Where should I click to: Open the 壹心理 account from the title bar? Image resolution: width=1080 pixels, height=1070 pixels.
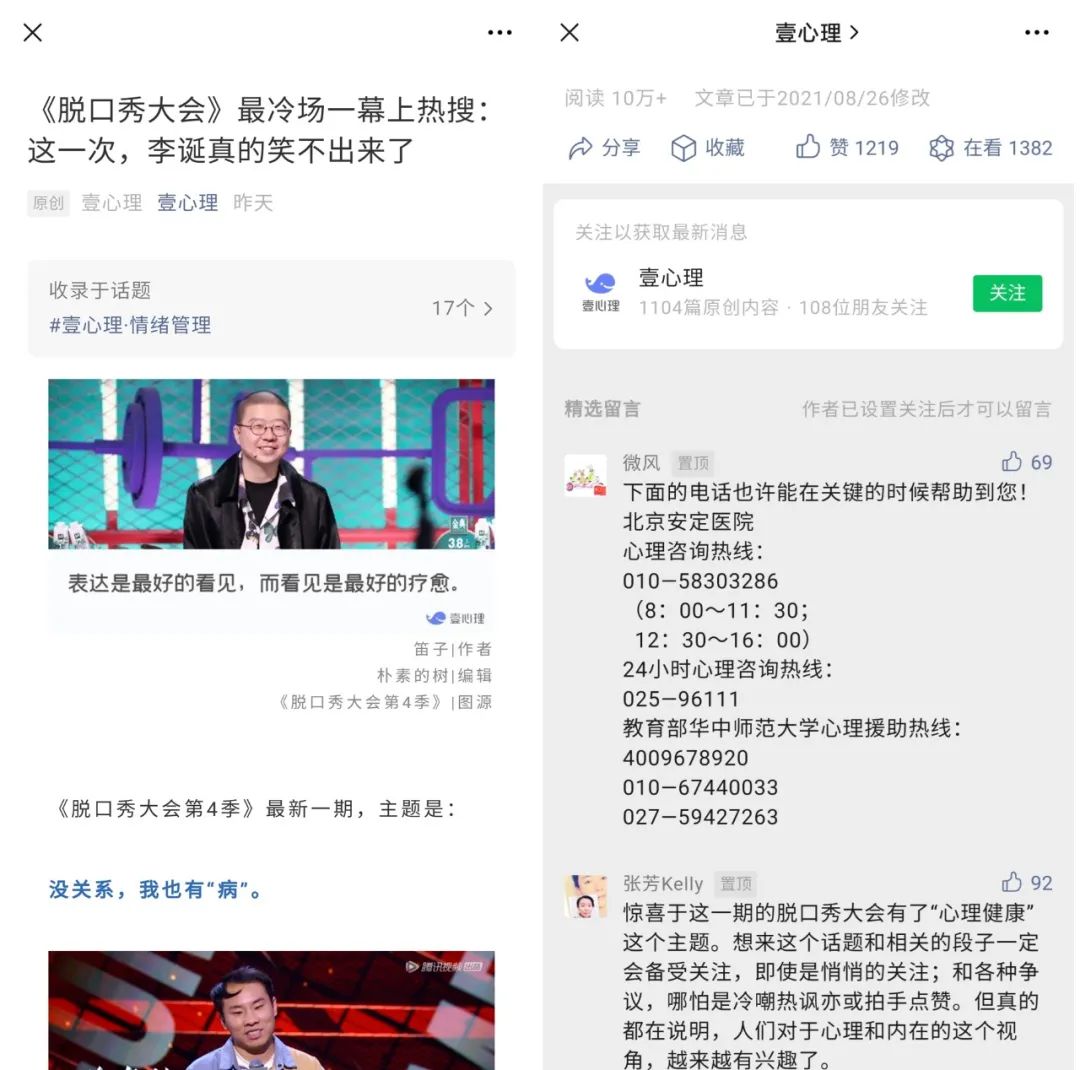coord(816,33)
